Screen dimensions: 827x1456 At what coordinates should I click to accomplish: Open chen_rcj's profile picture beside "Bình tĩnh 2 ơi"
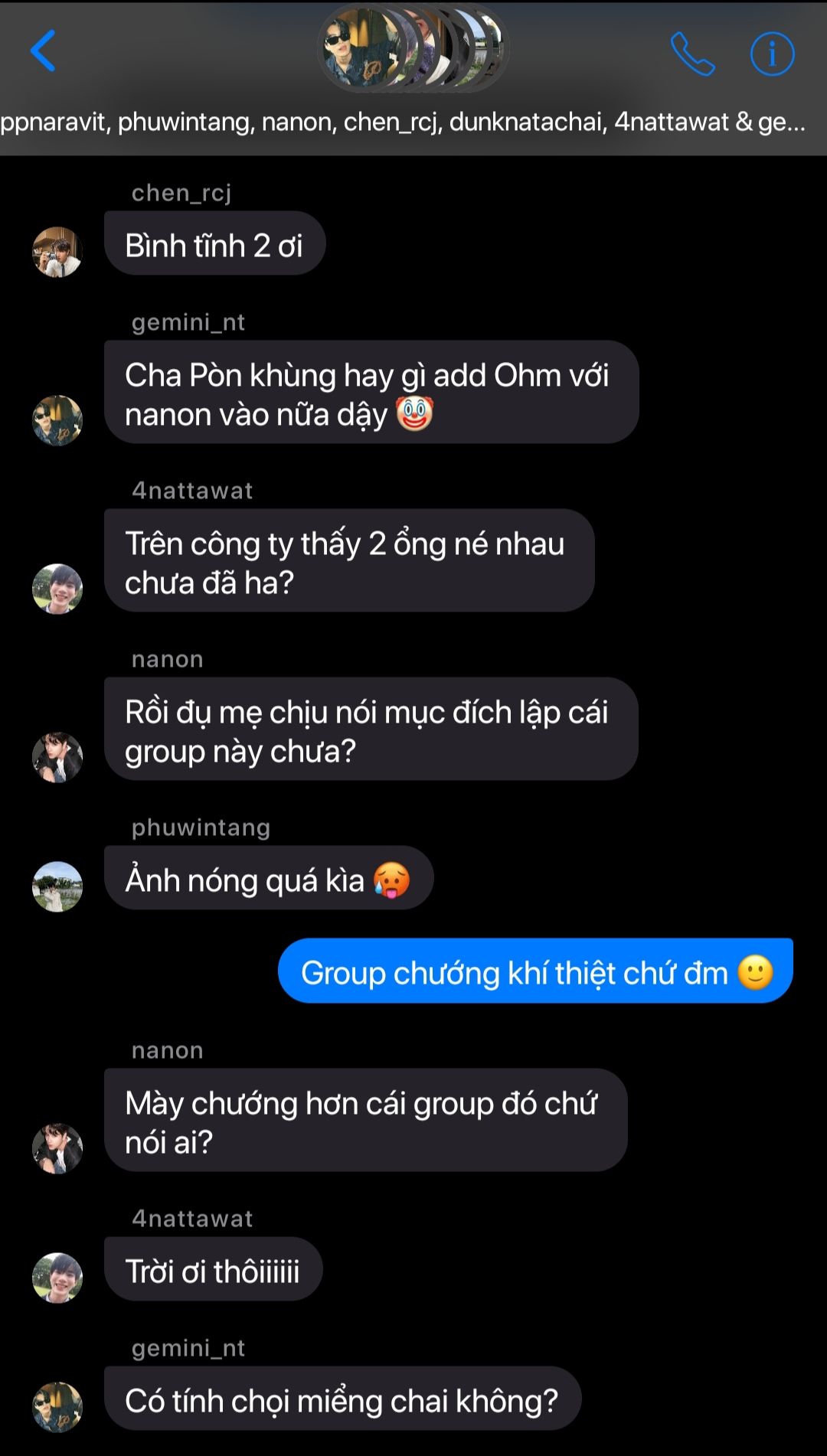[x=57, y=252]
